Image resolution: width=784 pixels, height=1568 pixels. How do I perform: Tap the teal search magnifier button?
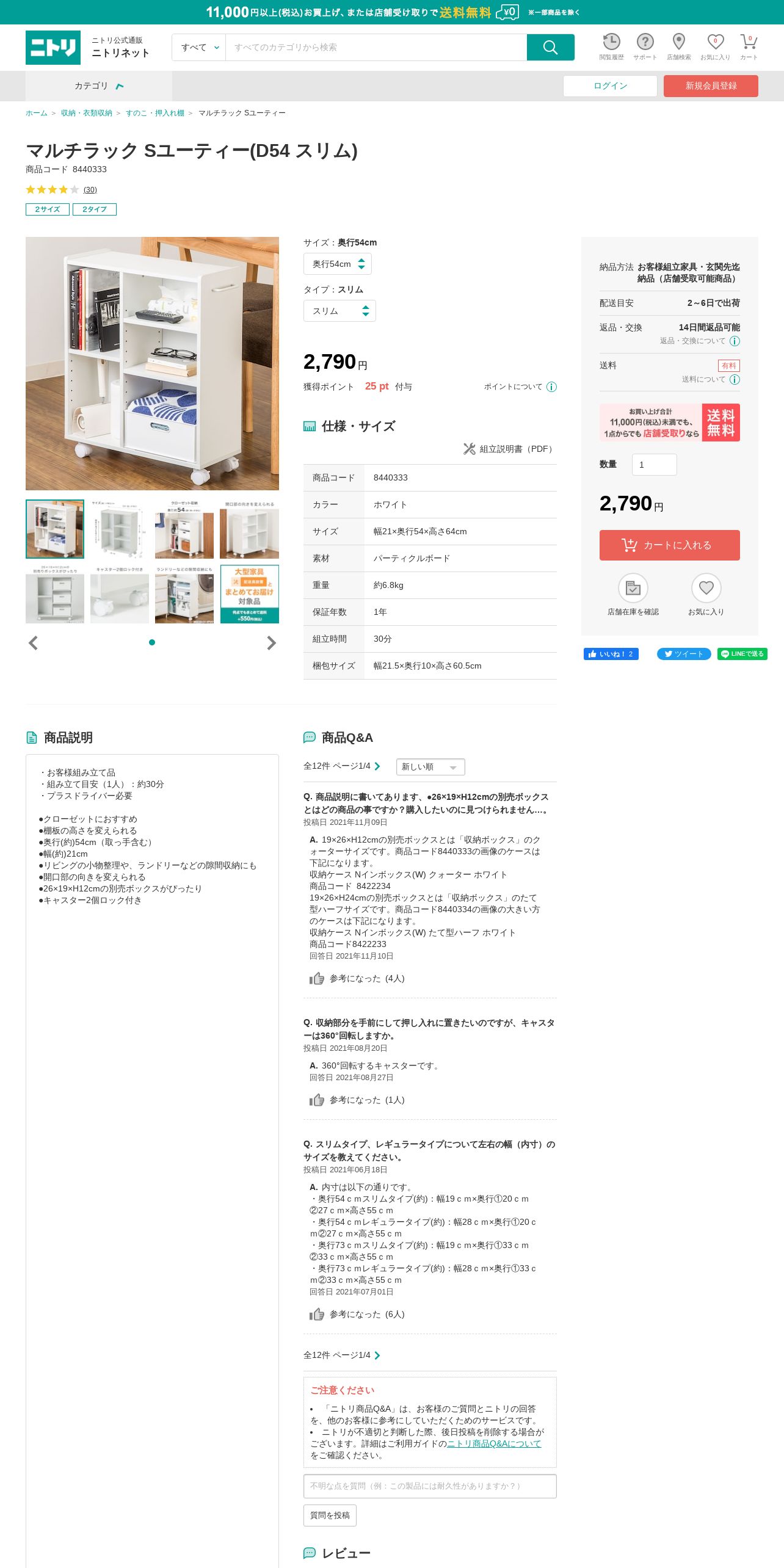[x=550, y=47]
